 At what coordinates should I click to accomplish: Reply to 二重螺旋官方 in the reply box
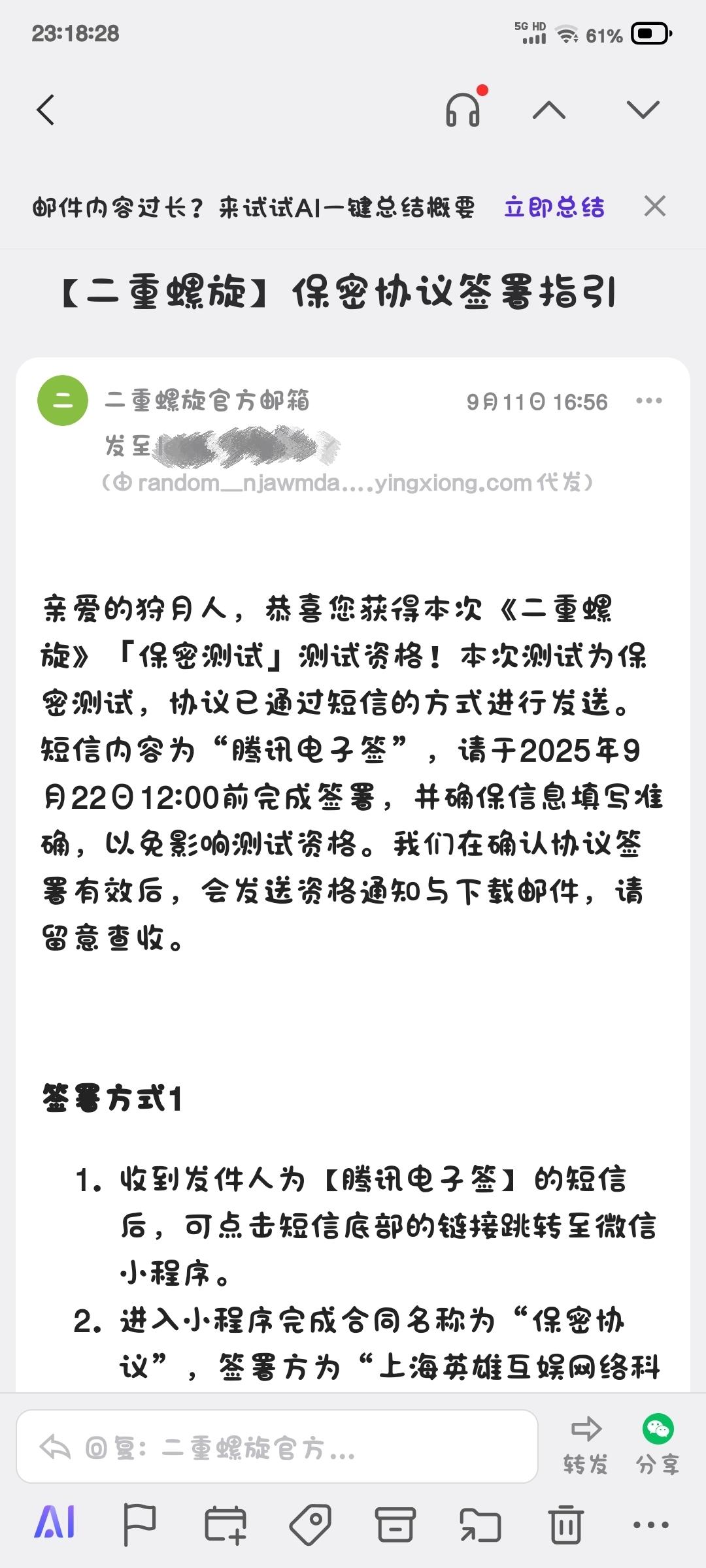pyautogui.click(x=277, y=1447)
